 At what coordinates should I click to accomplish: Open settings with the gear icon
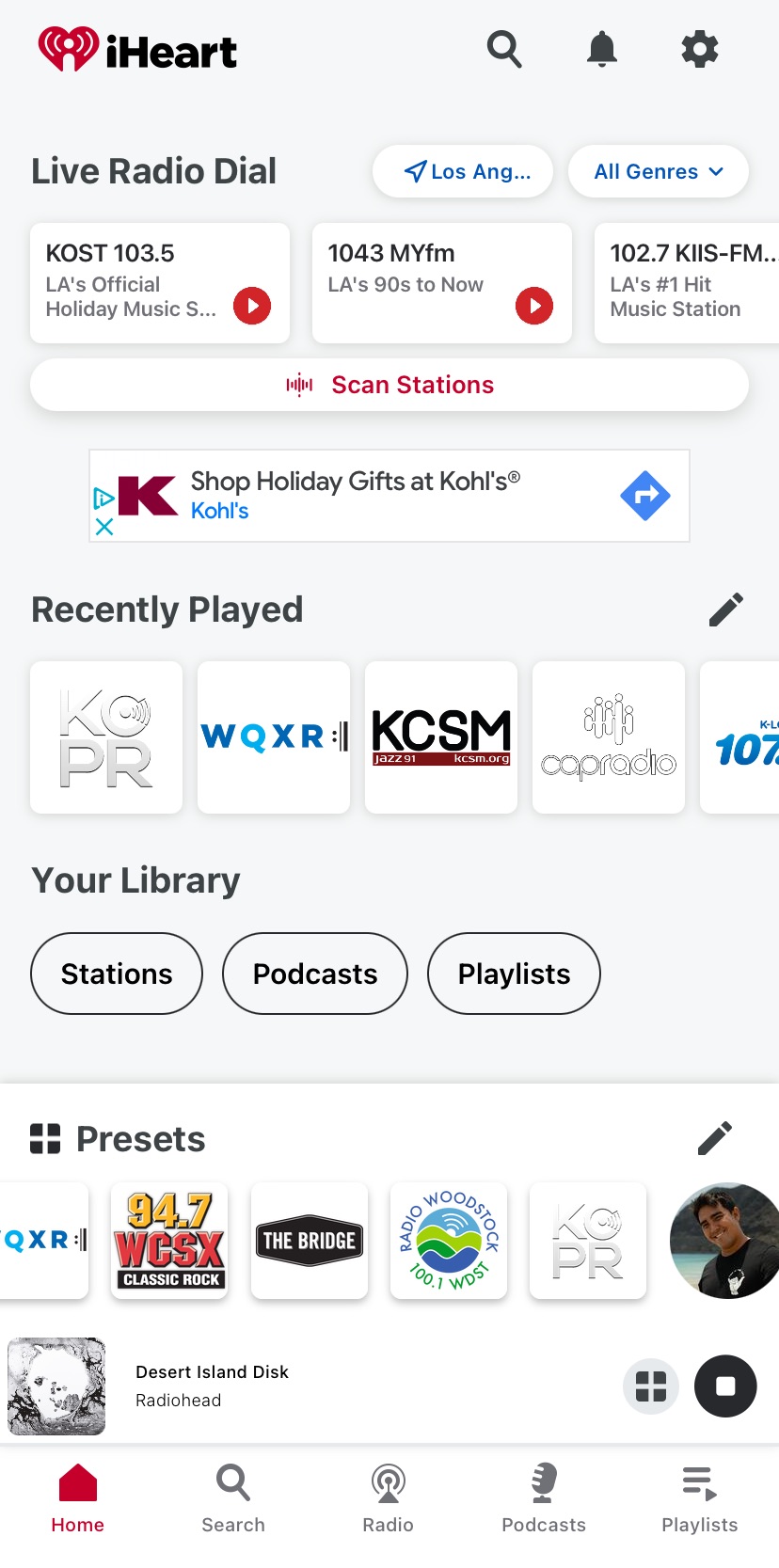pos(700,50)
